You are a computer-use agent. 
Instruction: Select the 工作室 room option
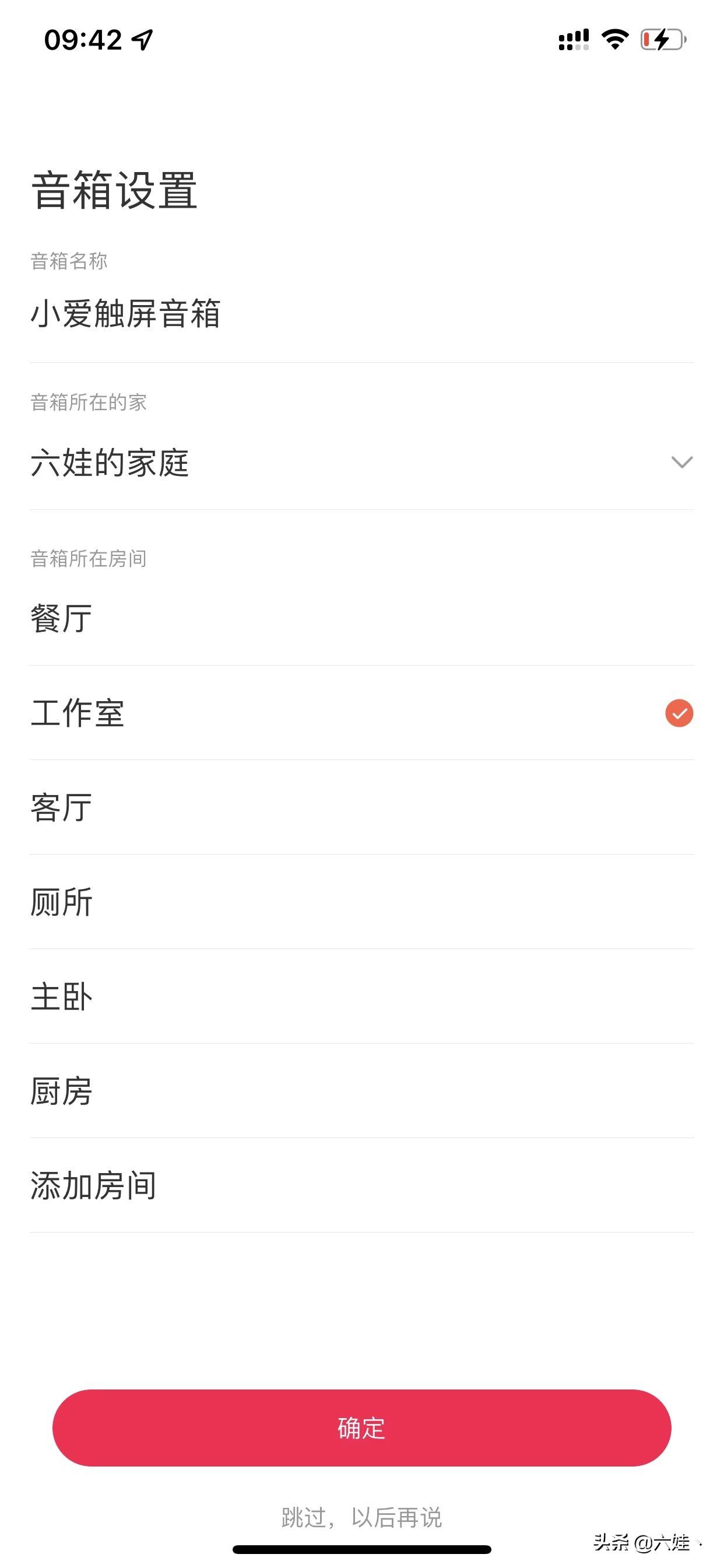[362, 713]
